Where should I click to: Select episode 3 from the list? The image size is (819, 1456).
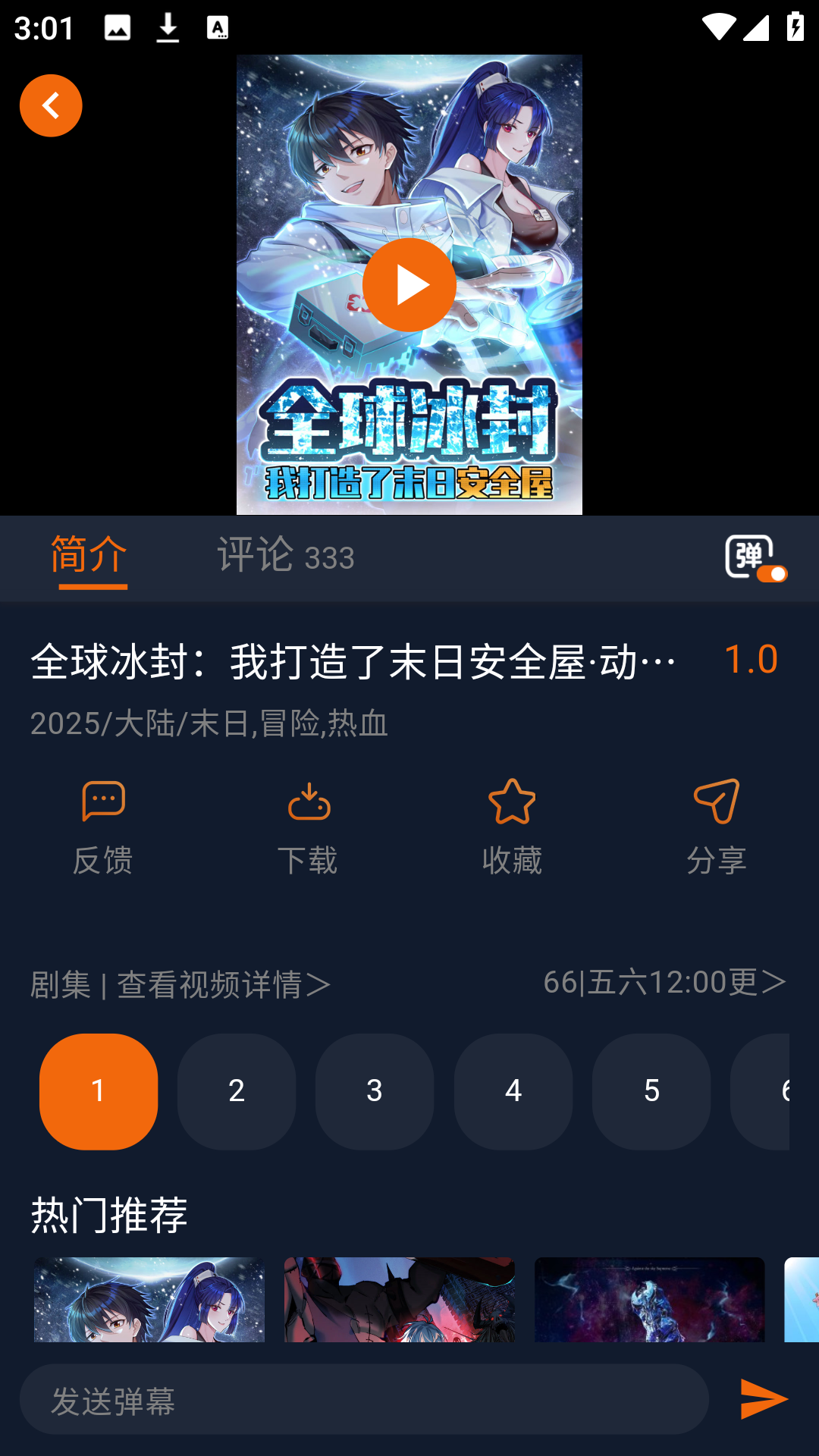click(x=375, y=1091)
